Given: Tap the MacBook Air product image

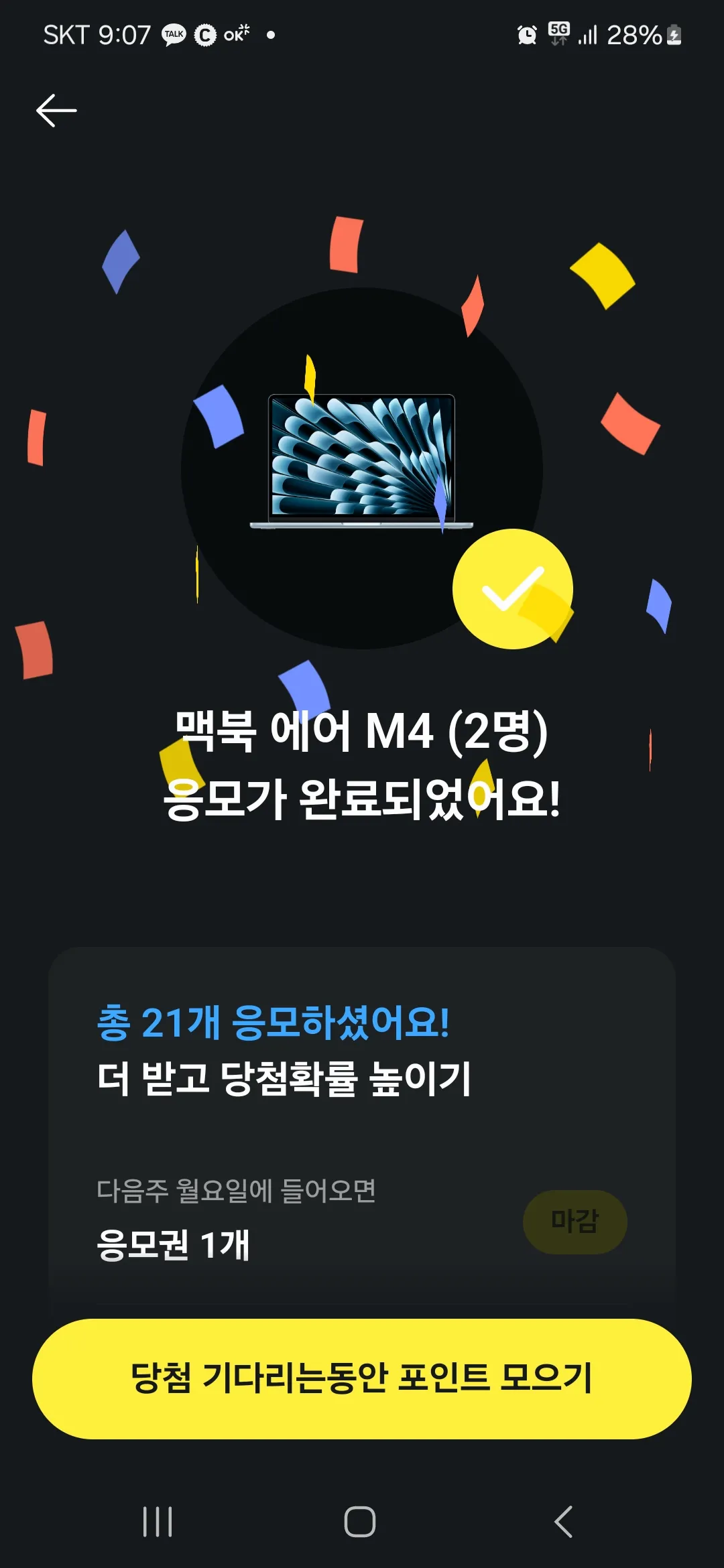Looking at the screenshot, I should click(363, 462).
